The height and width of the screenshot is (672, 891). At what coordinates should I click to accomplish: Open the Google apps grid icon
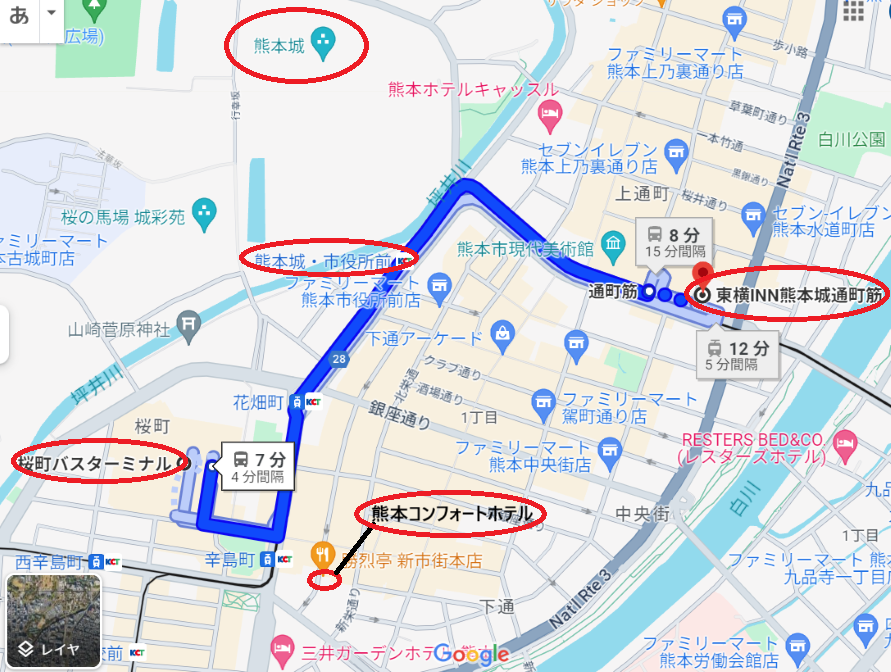pos(853,11)
